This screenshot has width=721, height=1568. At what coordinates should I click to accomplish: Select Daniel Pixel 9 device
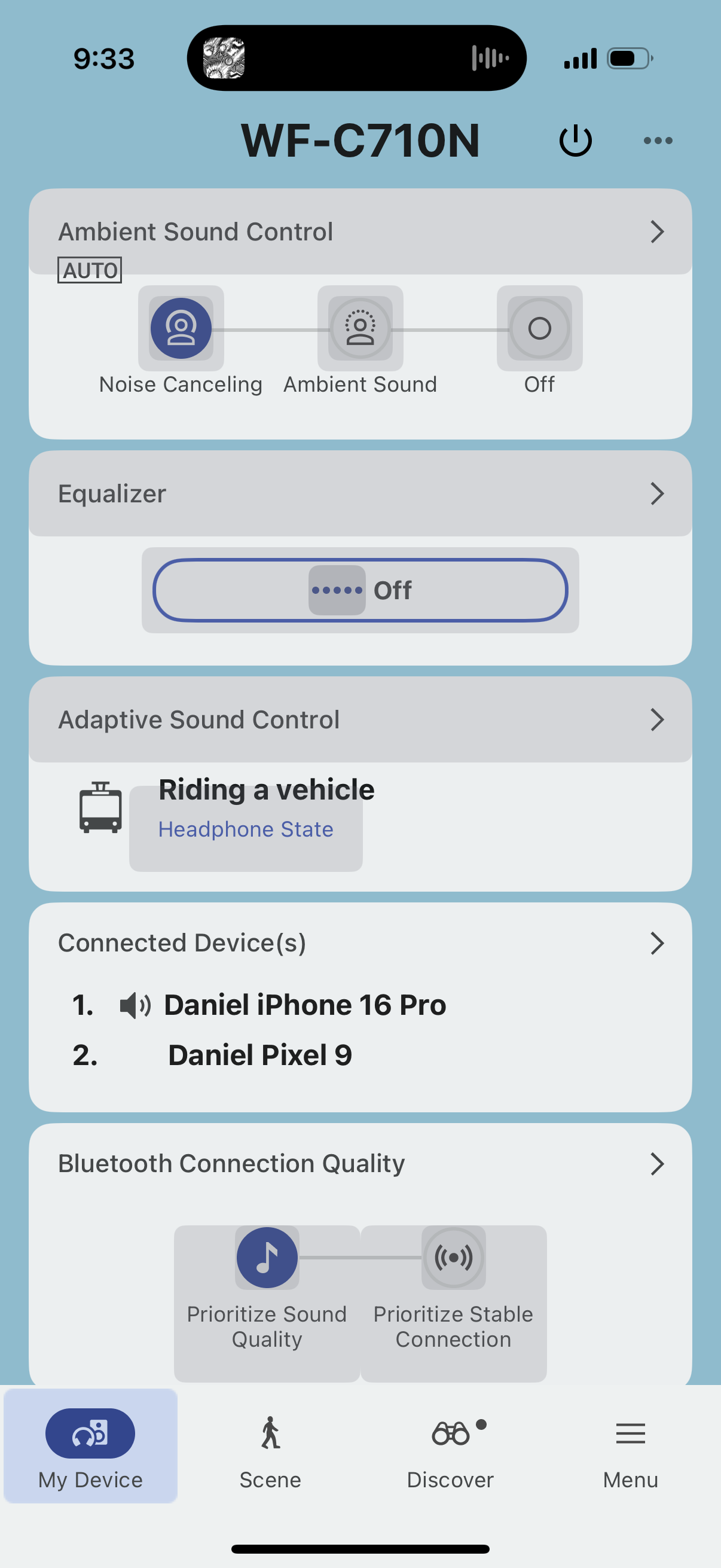[260, 1055]
